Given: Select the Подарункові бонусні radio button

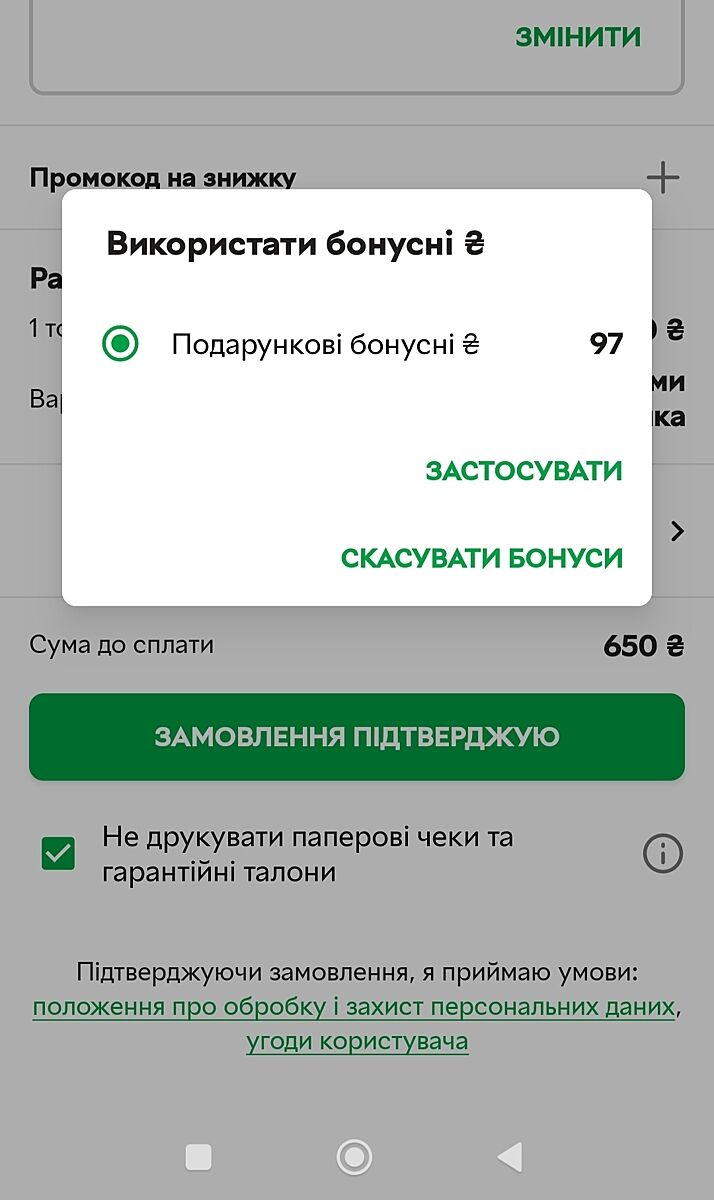Looking at the screenshot, I should point(120,345).
